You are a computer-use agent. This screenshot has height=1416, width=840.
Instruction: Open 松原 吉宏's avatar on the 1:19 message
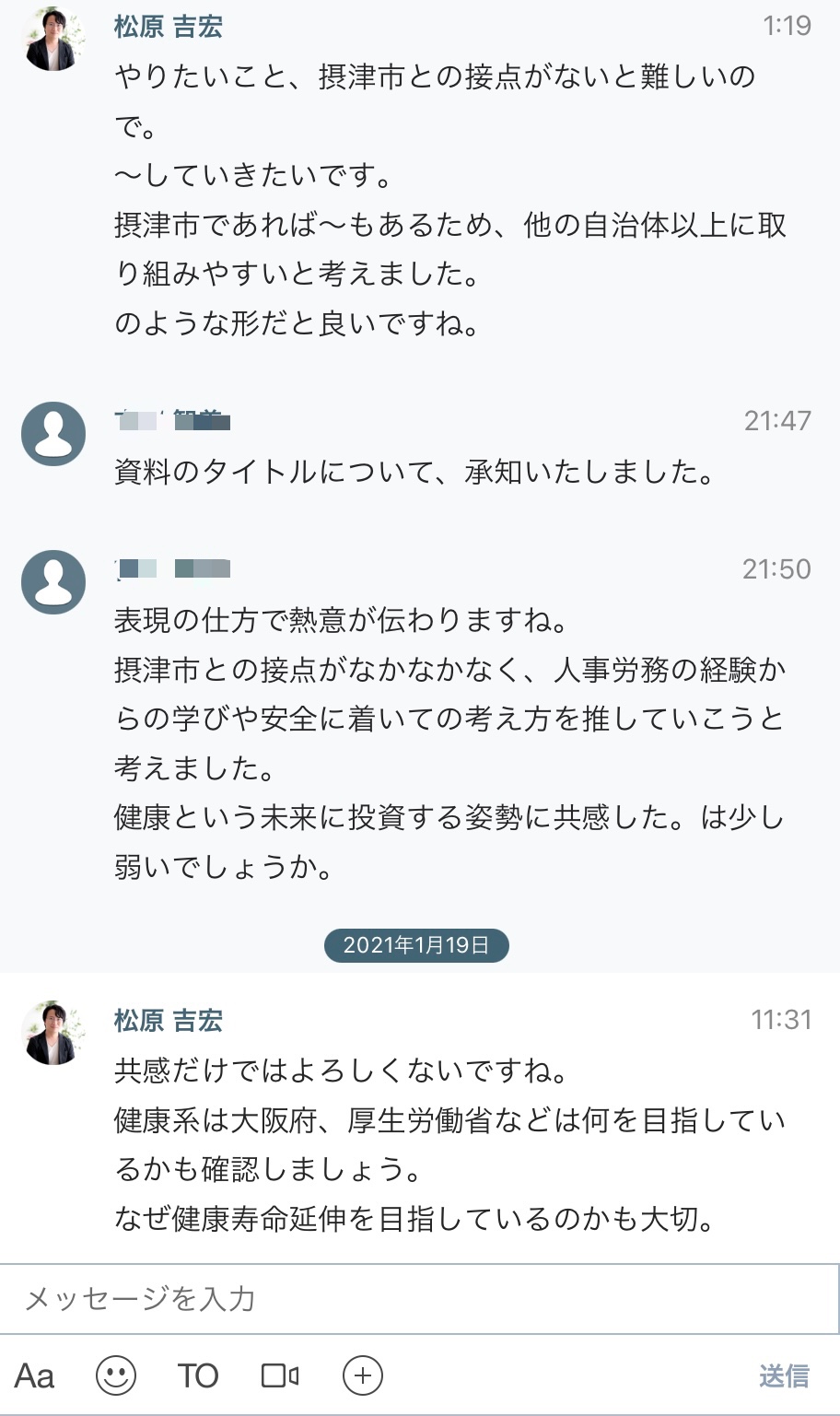coord(53,40)
